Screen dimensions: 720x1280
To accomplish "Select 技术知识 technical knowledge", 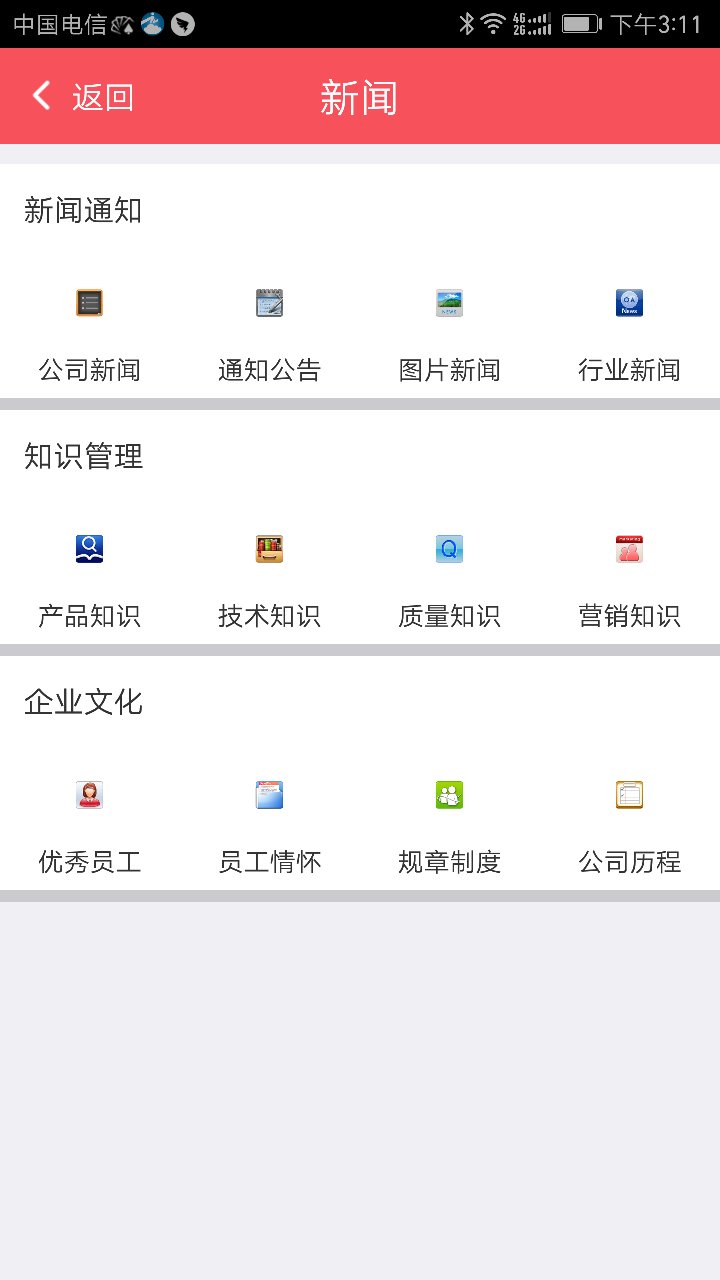I will [x=270, y=579].
